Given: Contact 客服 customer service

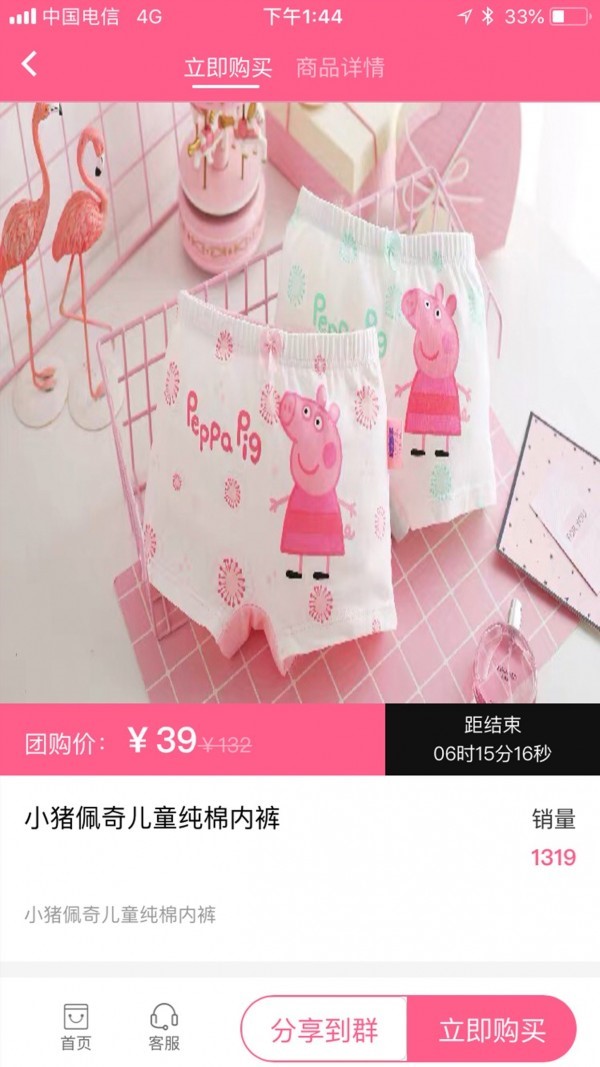Looking at the screenshot, I should [x=164, y=1027].
